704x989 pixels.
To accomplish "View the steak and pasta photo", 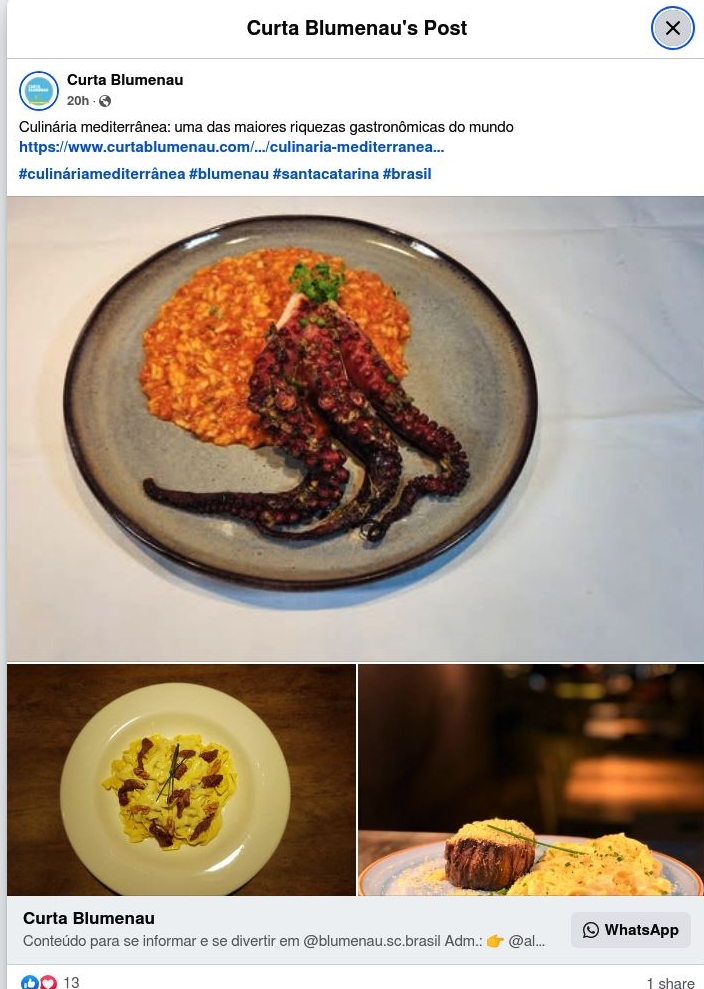I will point(530,779).
